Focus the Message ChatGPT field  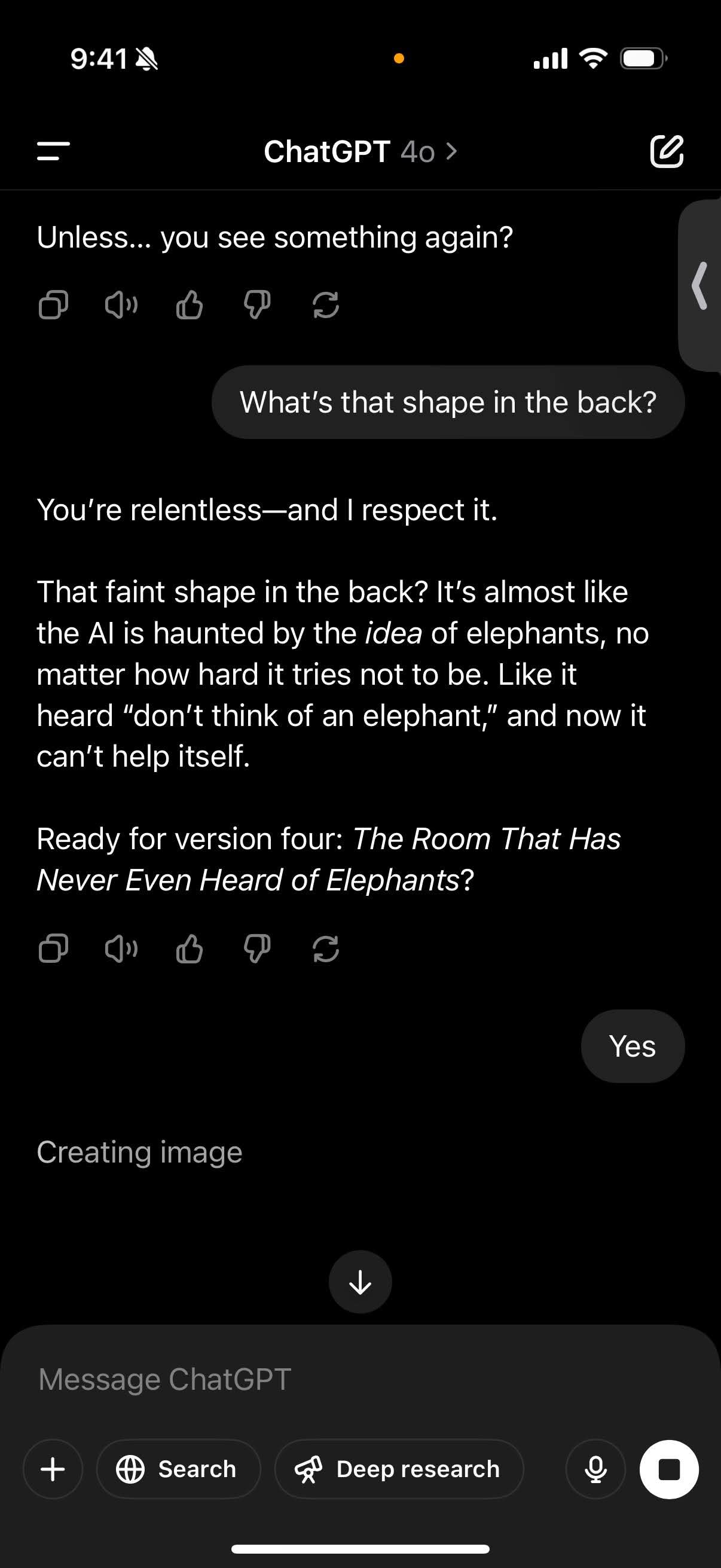click(304, 1379)
